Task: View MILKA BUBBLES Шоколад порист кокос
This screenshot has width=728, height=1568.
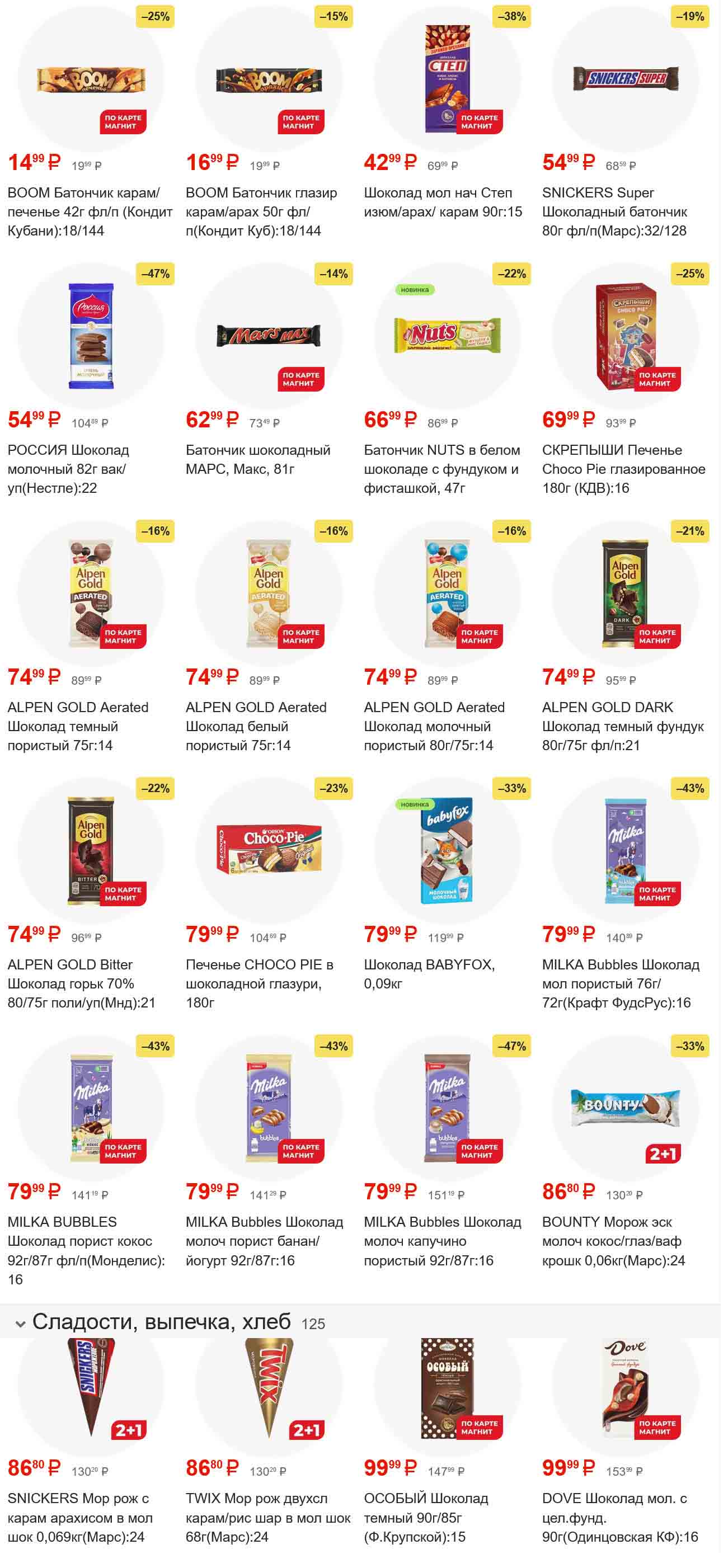Action: coord(91,1107)
